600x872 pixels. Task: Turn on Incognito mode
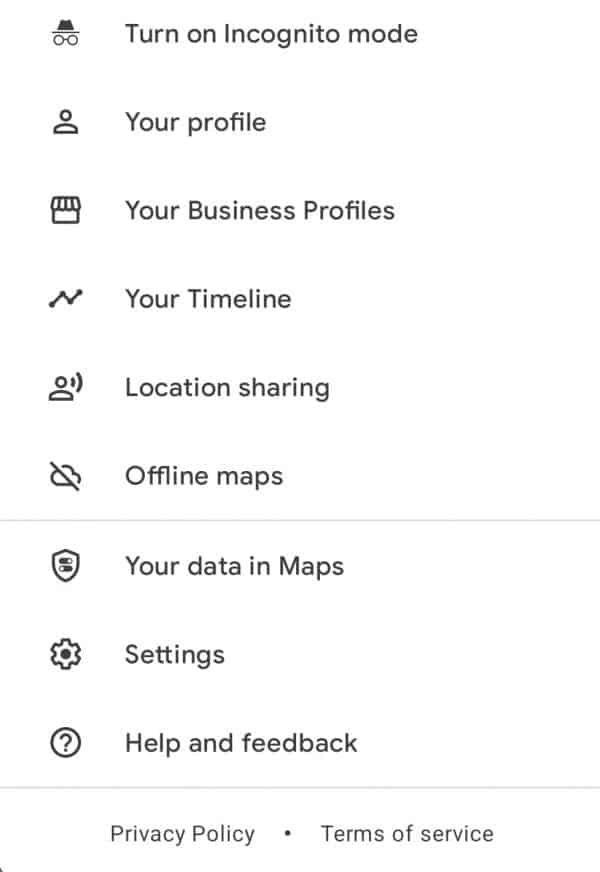pyautogui.click(x=270, y=34)
